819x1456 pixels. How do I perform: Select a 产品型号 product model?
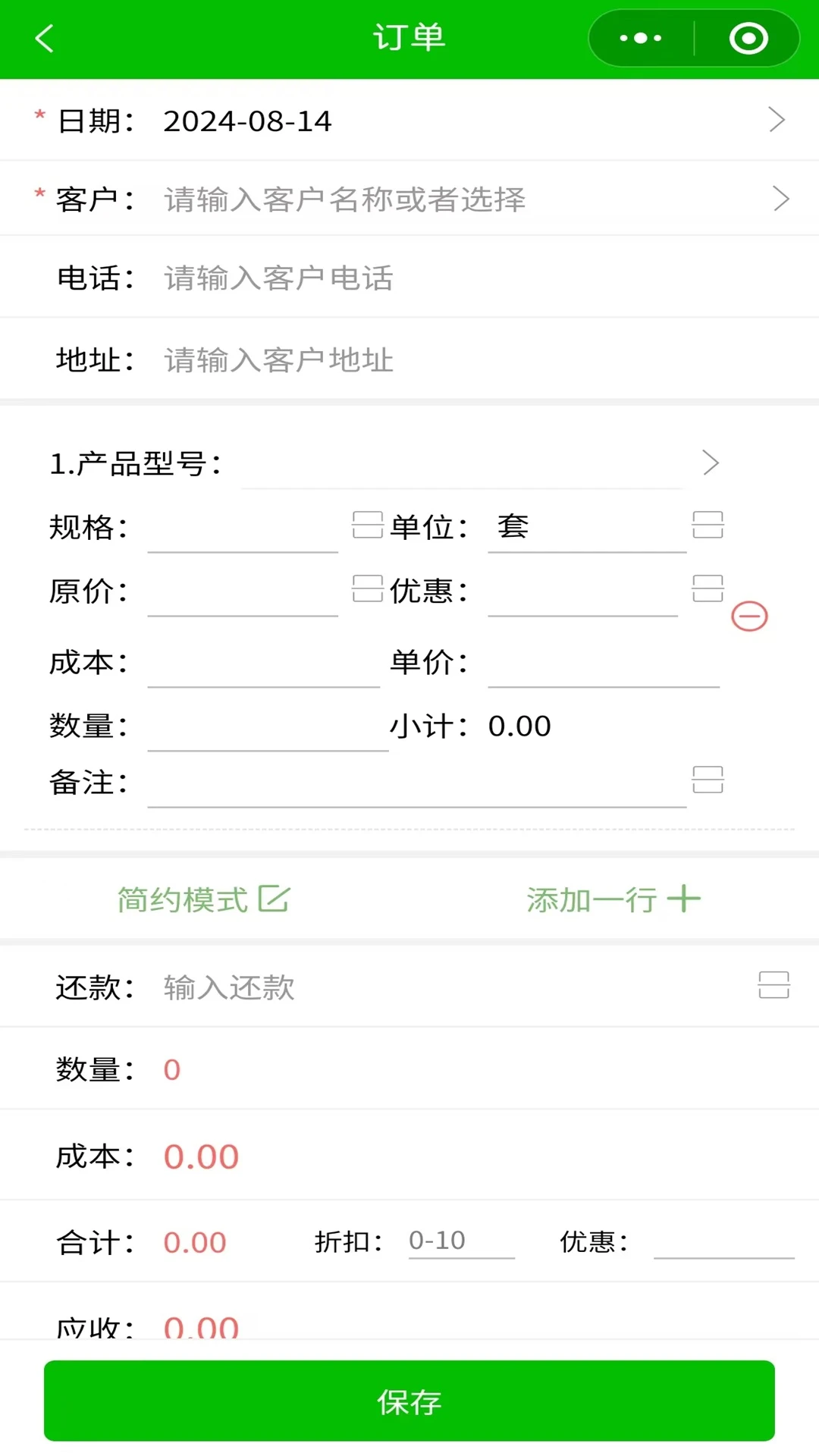[463, 463]
